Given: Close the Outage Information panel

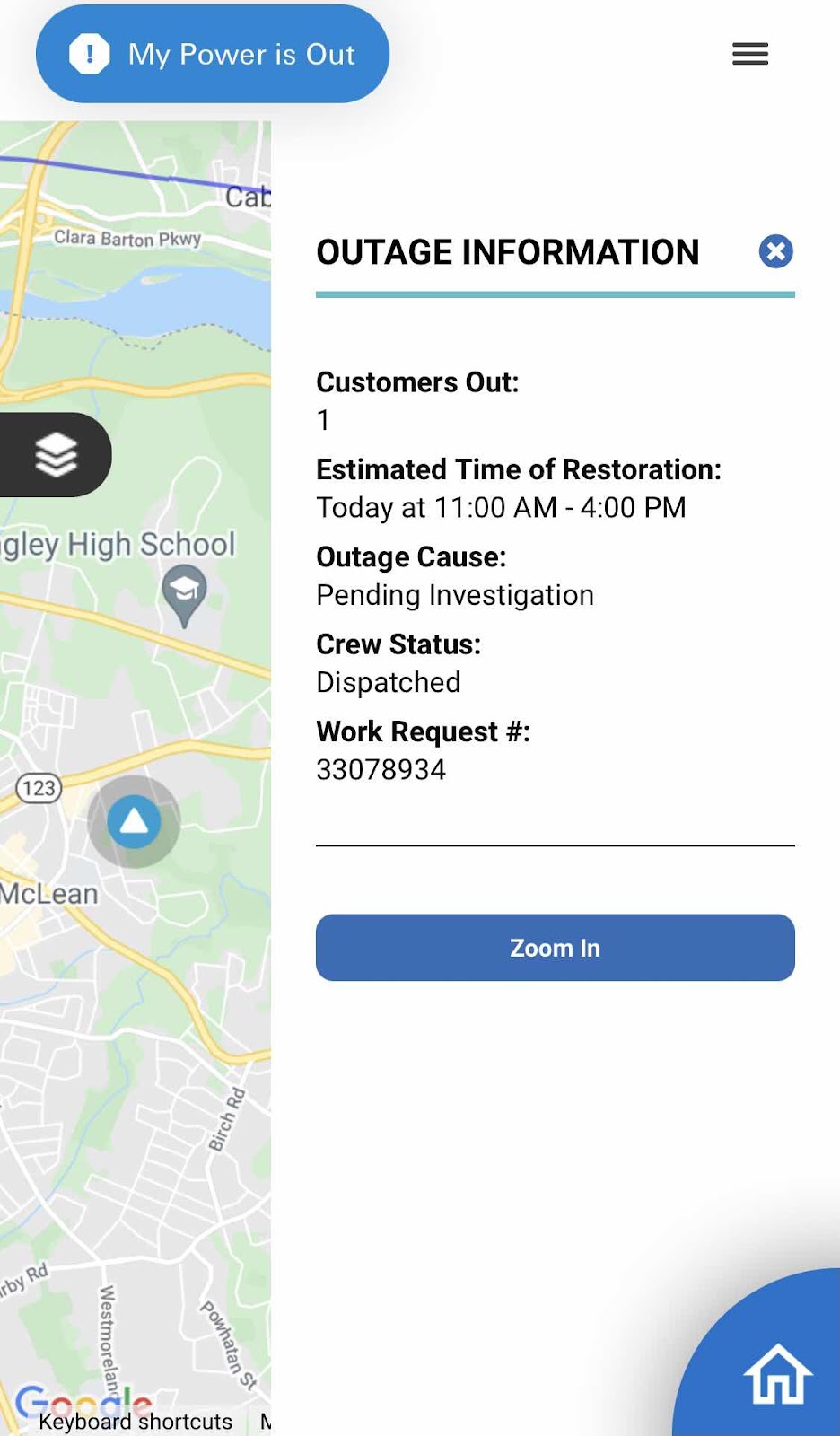Looking at the screenshot, I should [x=776, y=251].
